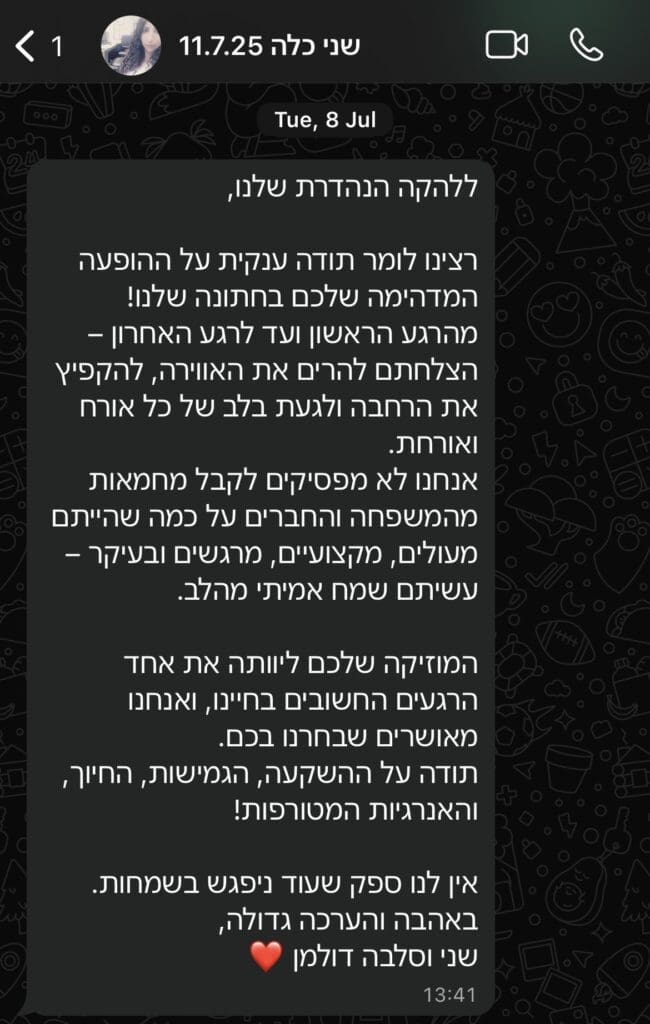Open the contact's profile picture
Viewport: 650px width, 1024px height.
pos(131,45)
